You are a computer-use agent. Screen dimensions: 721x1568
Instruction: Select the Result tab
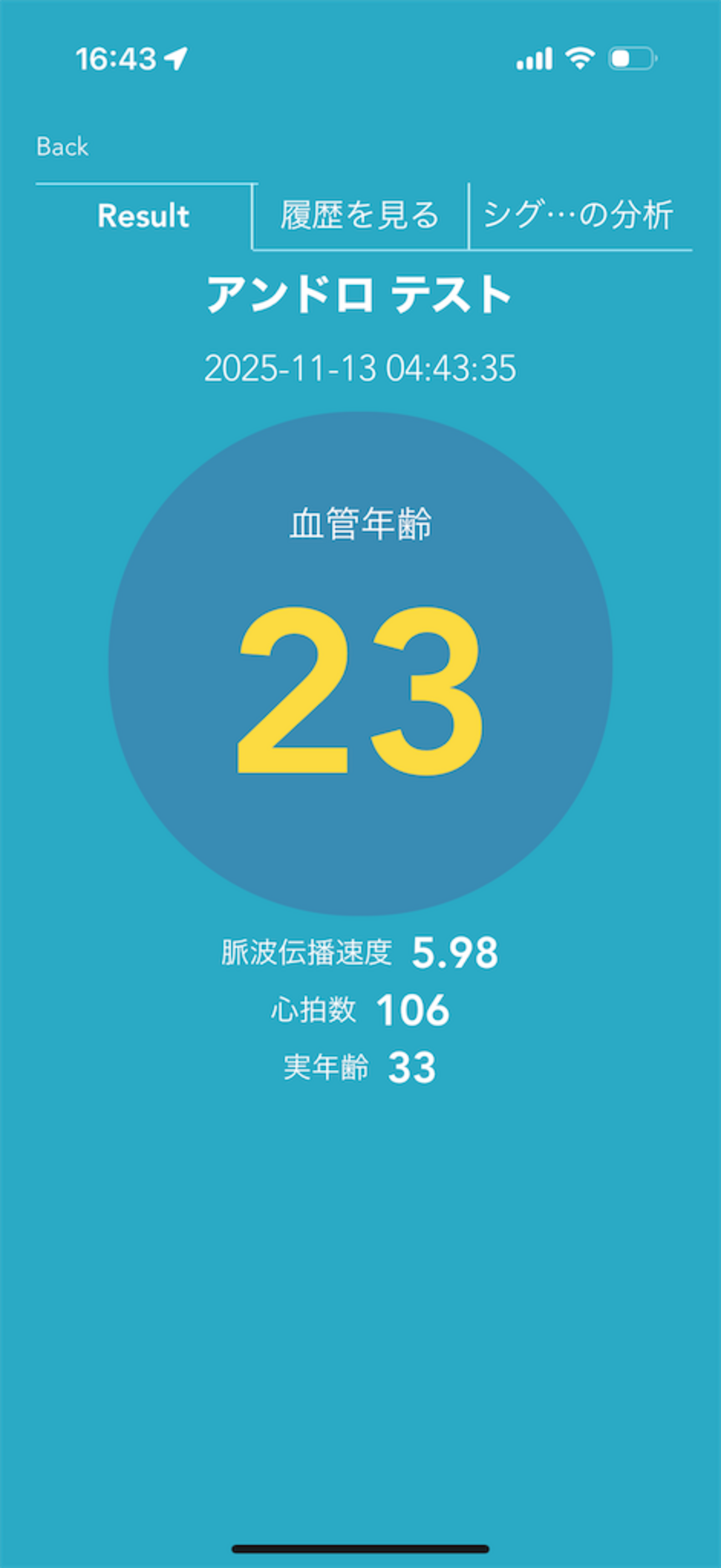tap(144, 216)
